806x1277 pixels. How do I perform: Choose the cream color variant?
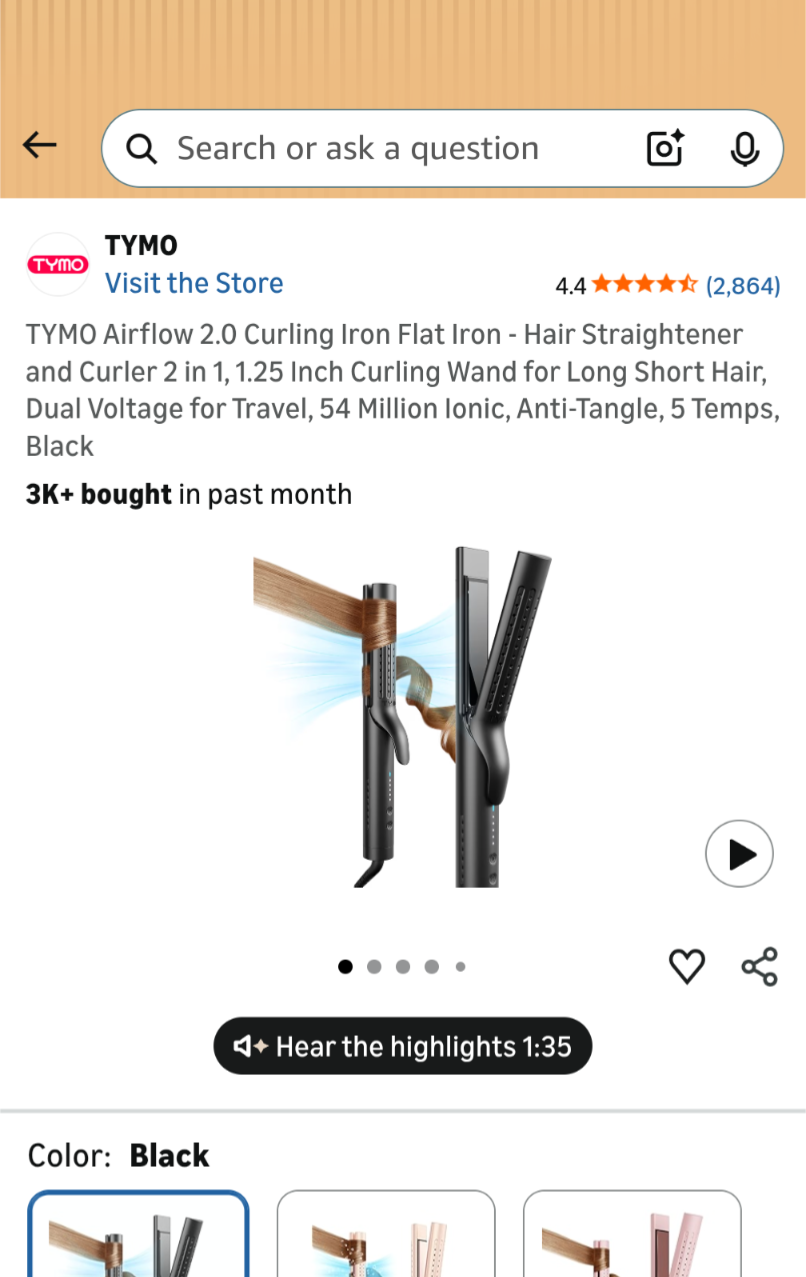coord(386,1235)
